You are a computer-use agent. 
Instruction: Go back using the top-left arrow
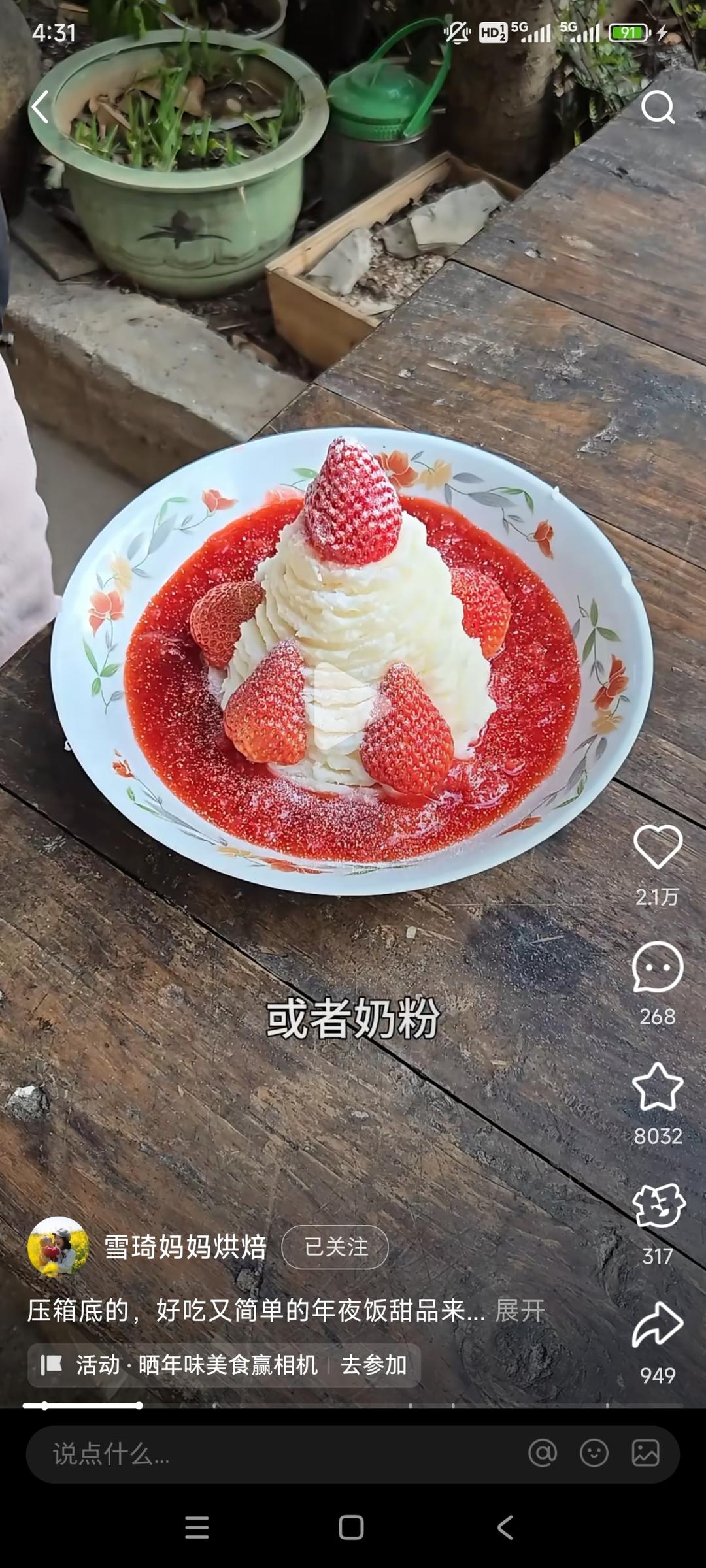[41, 107]
